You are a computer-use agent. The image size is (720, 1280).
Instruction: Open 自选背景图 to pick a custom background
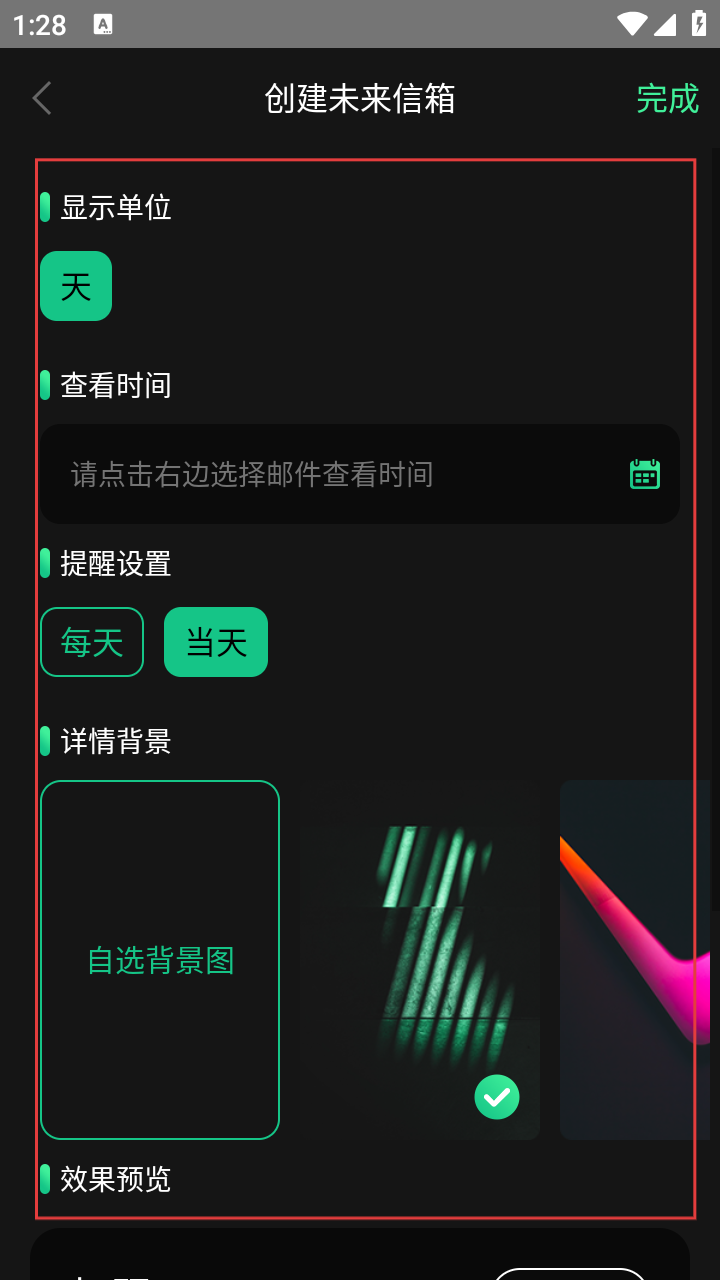pos(160,960)
